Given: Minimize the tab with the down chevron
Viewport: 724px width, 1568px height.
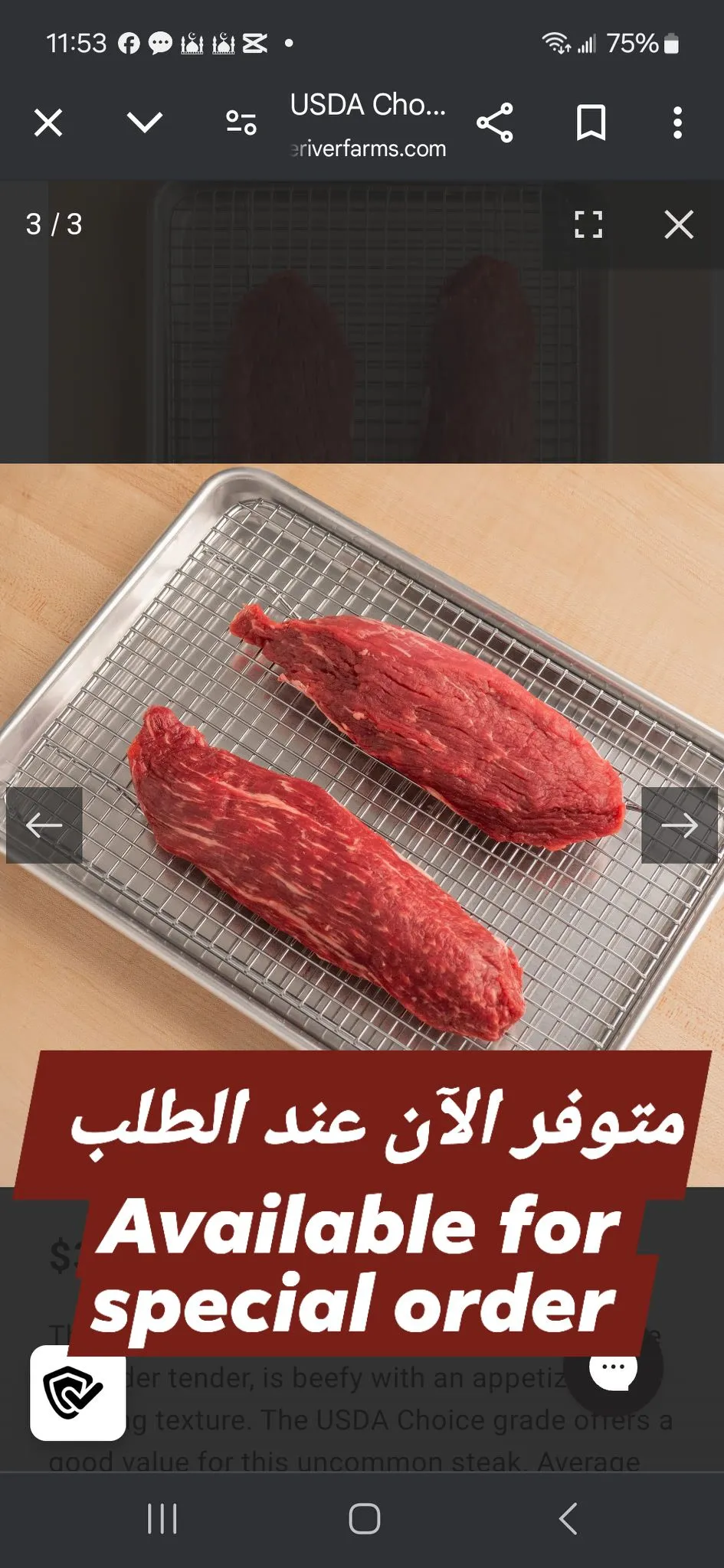Looking at the screenshot, I should 145,122.
